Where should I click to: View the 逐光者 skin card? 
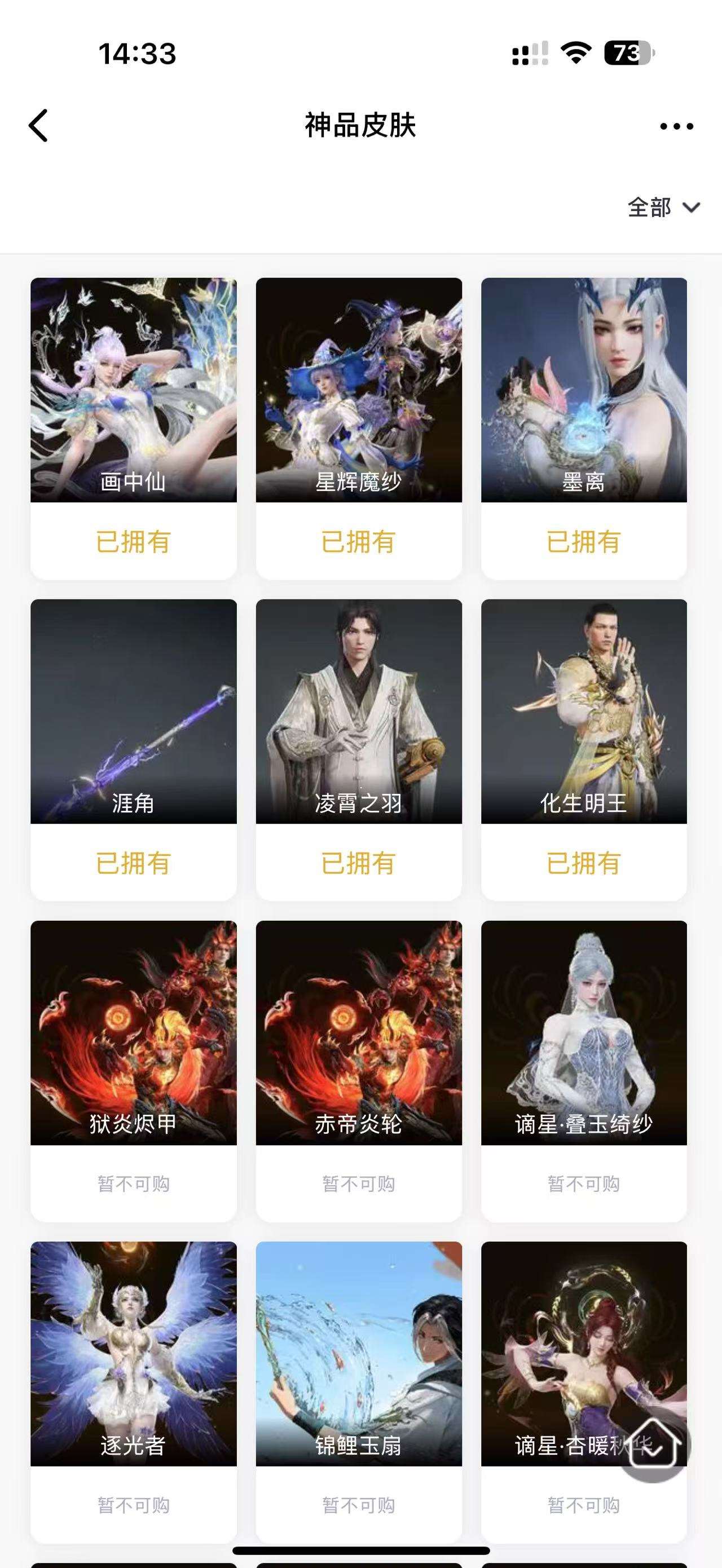pyautogui.click(x=133, y=1354)
